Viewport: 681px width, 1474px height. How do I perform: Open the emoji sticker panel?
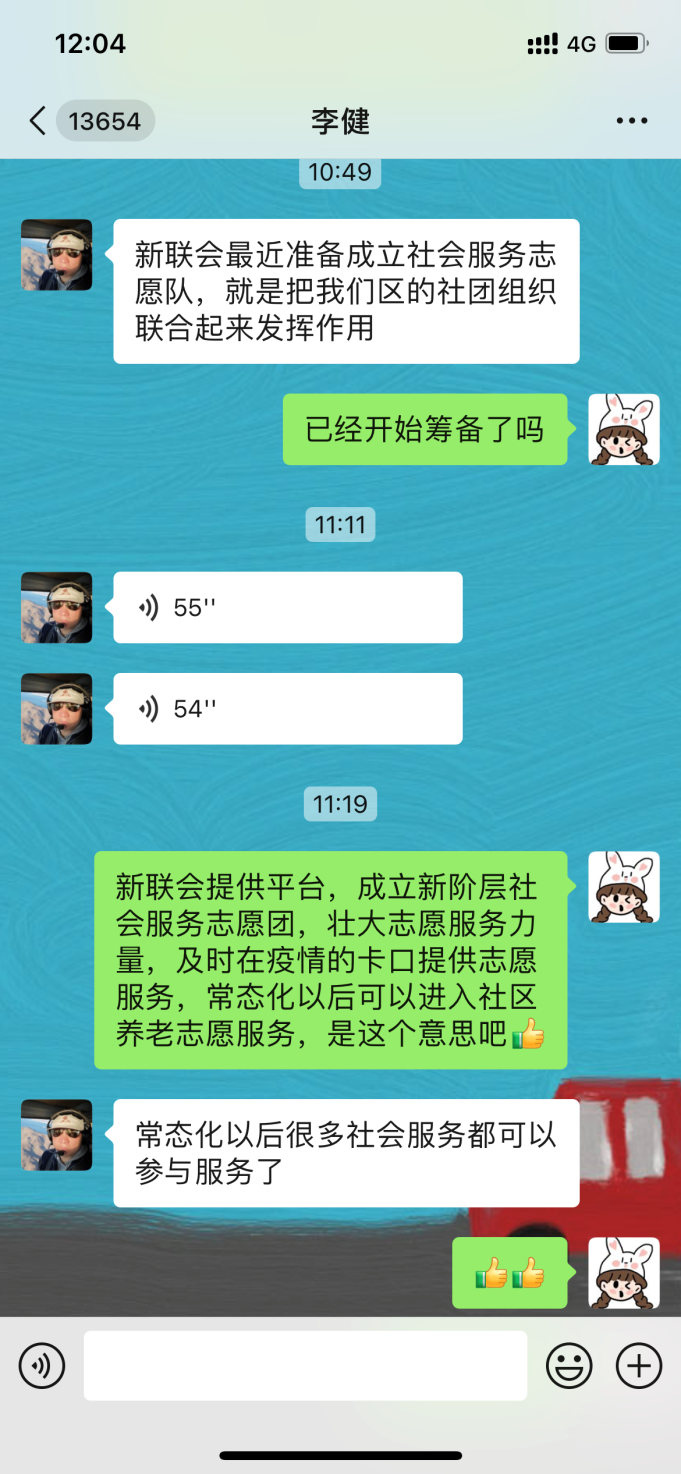(x=569, y=1365)
